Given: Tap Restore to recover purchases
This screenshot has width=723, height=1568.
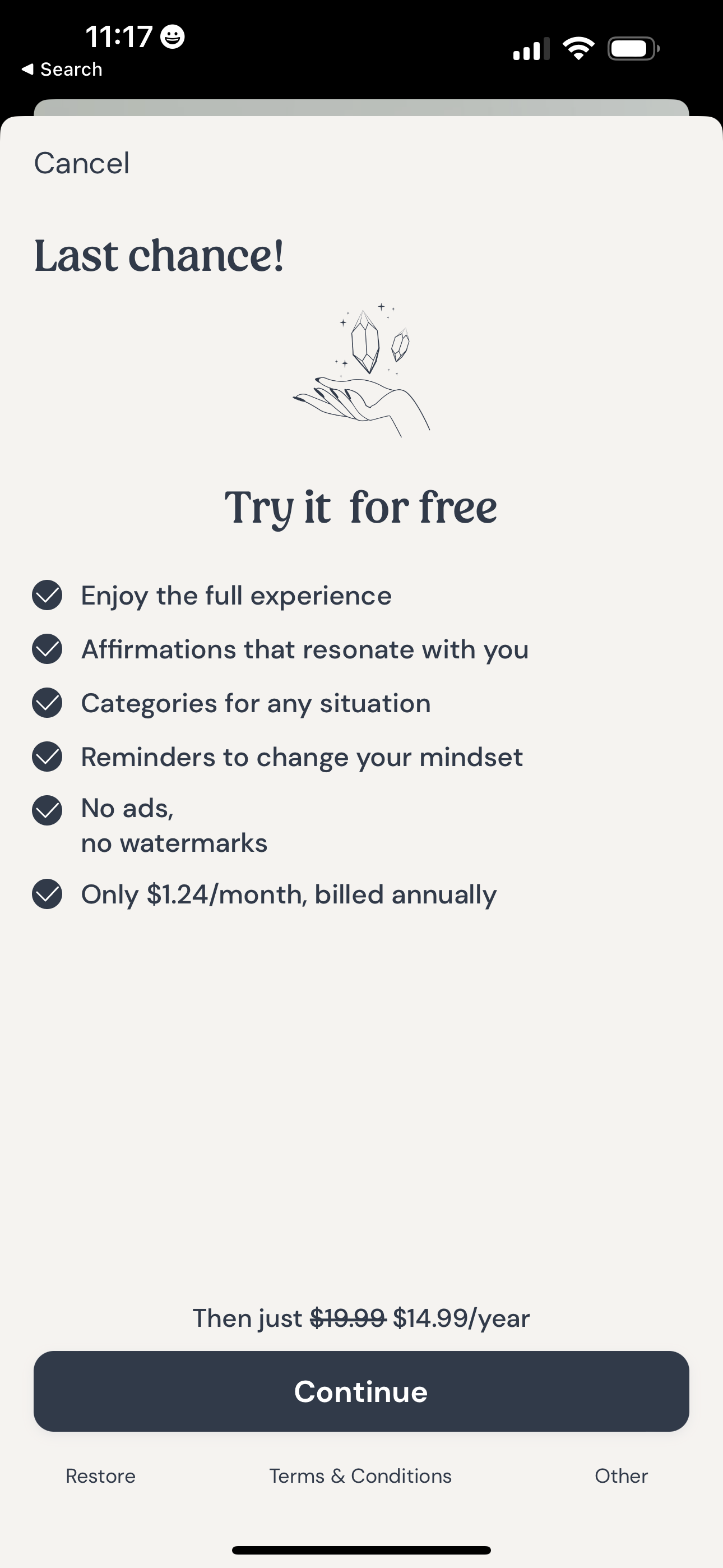Looking at the screenshot, I should pos(100,1475).
